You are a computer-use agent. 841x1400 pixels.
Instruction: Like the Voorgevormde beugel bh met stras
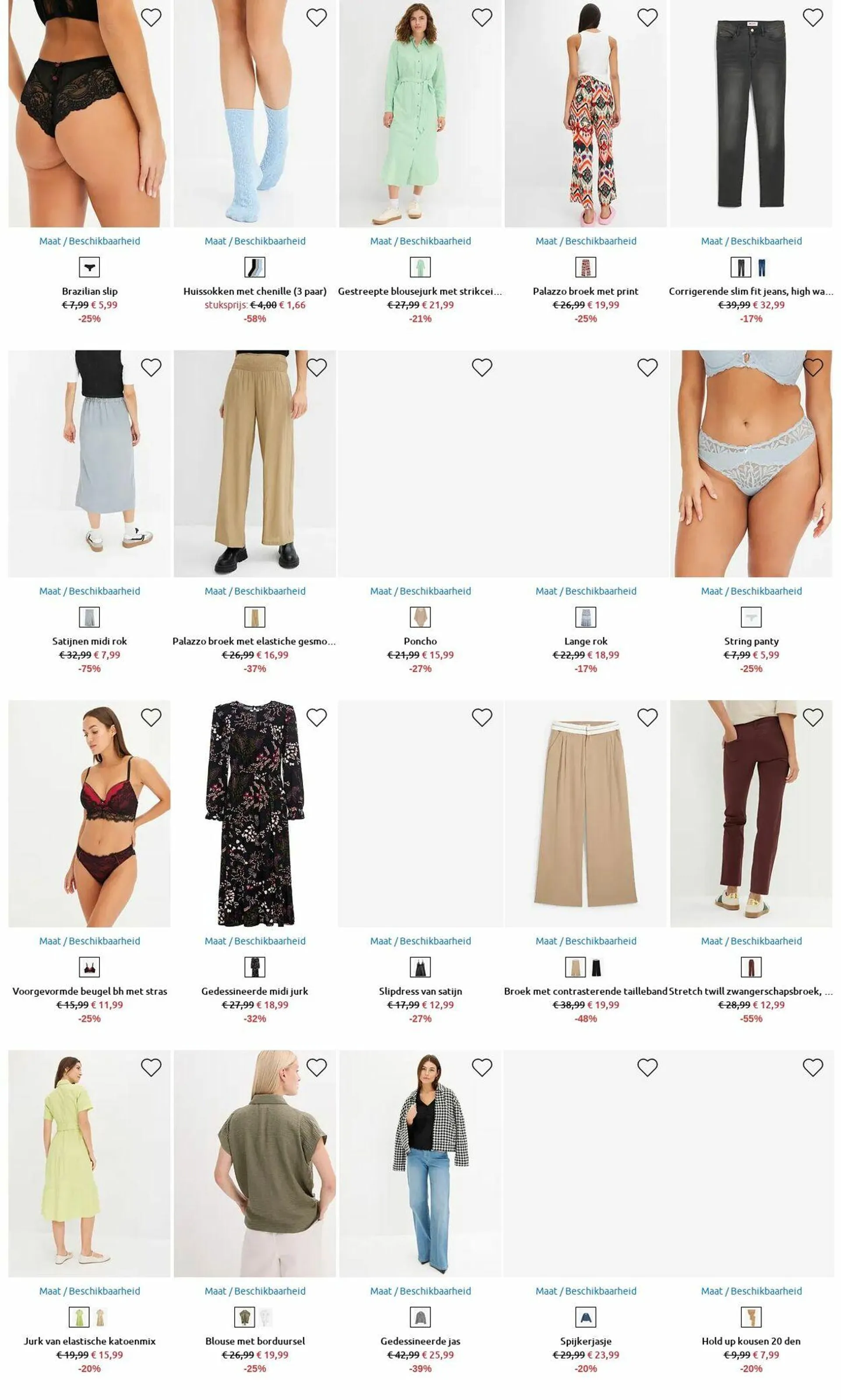151,718
